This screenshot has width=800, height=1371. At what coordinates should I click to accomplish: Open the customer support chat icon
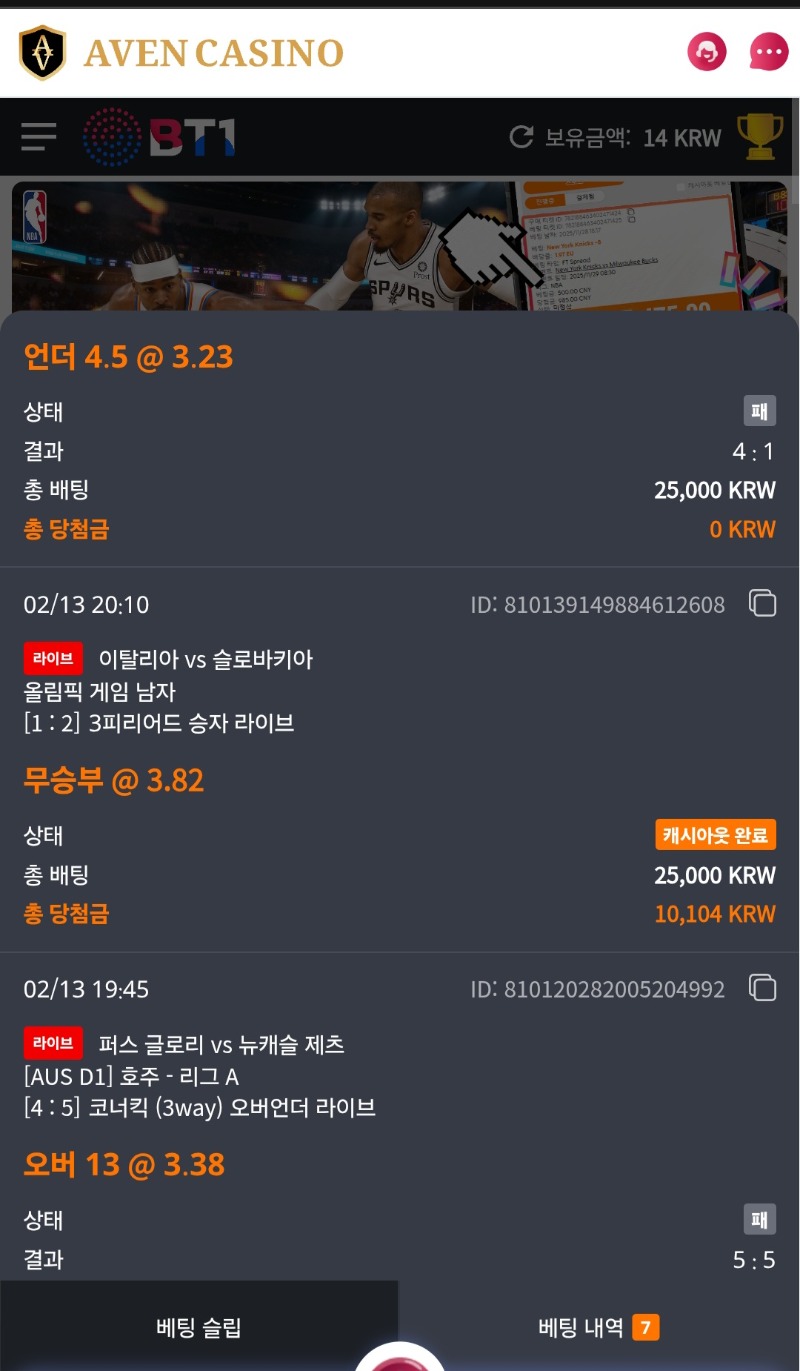707,50
